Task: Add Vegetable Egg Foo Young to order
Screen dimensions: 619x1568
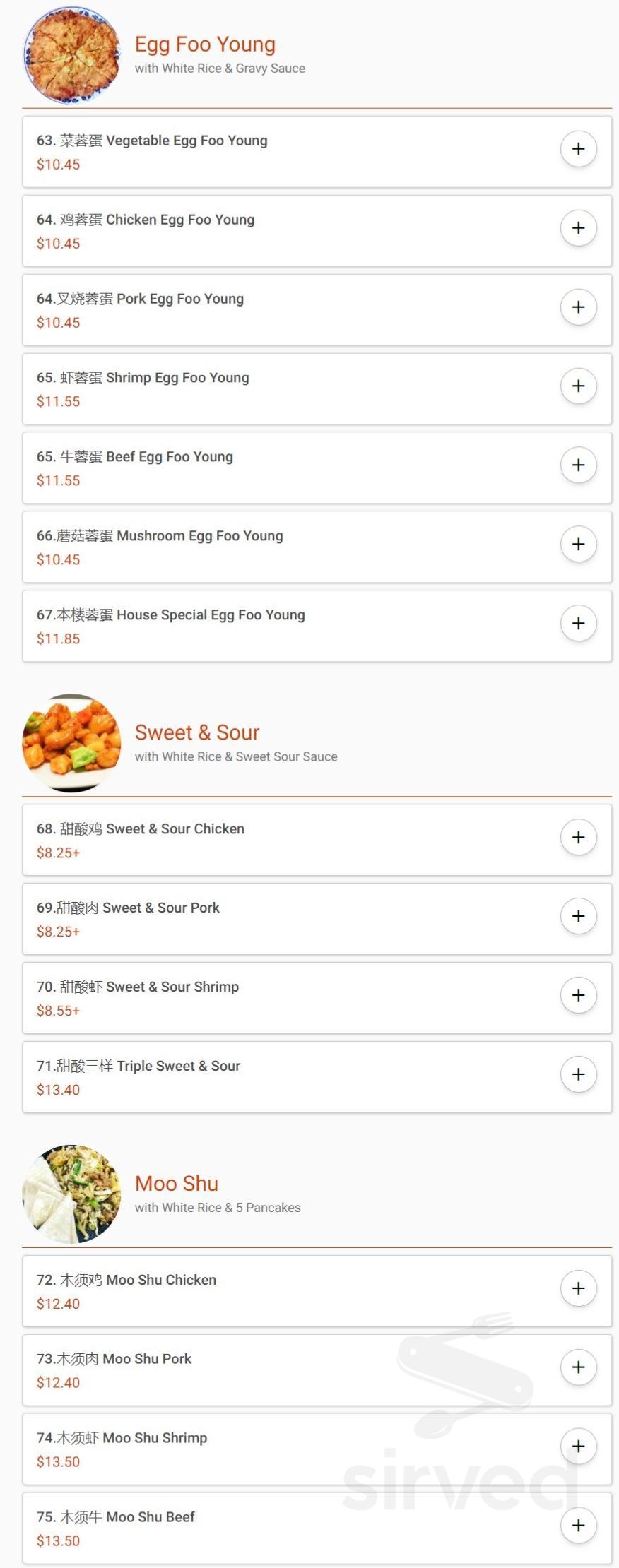Action: point(579,149)
